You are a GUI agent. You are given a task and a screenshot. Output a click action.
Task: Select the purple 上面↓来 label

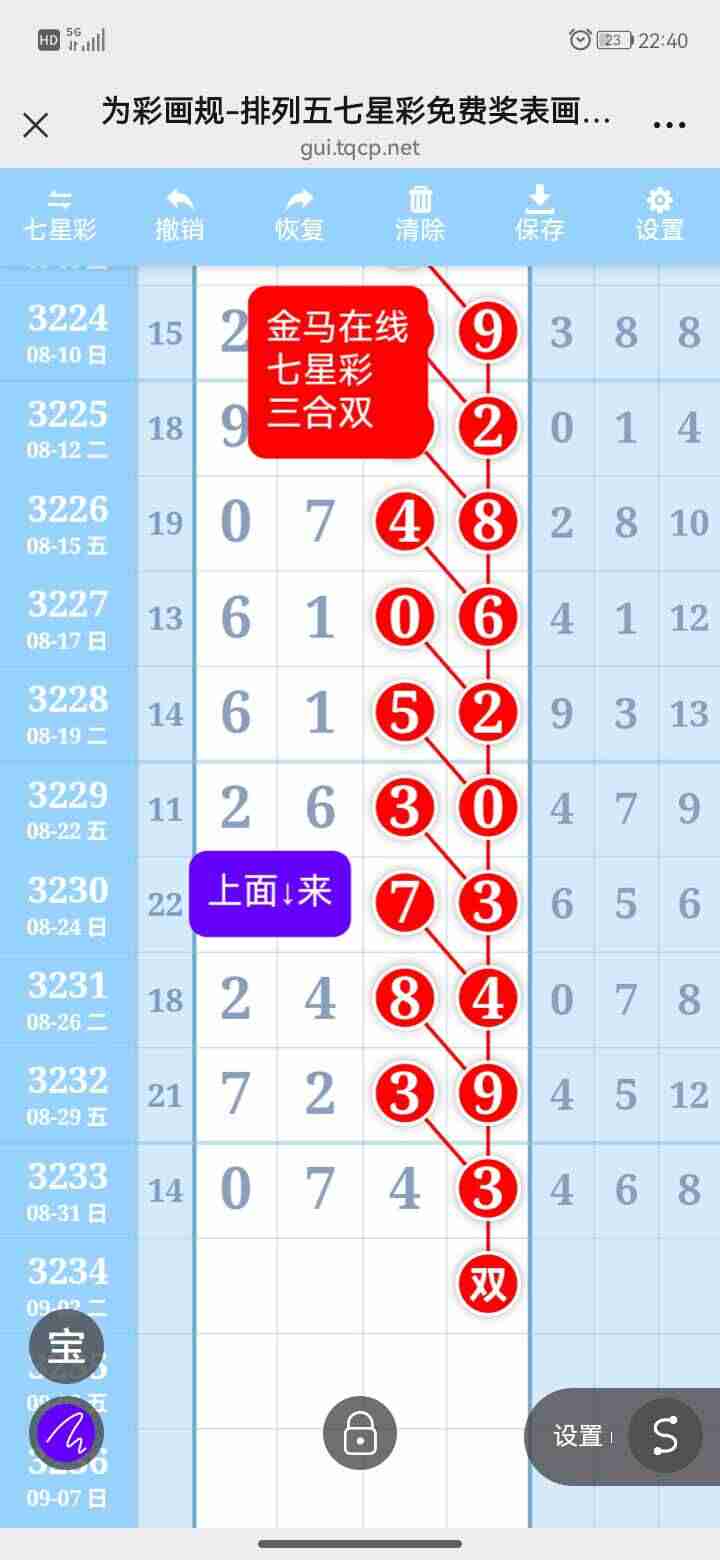[269, 895]
